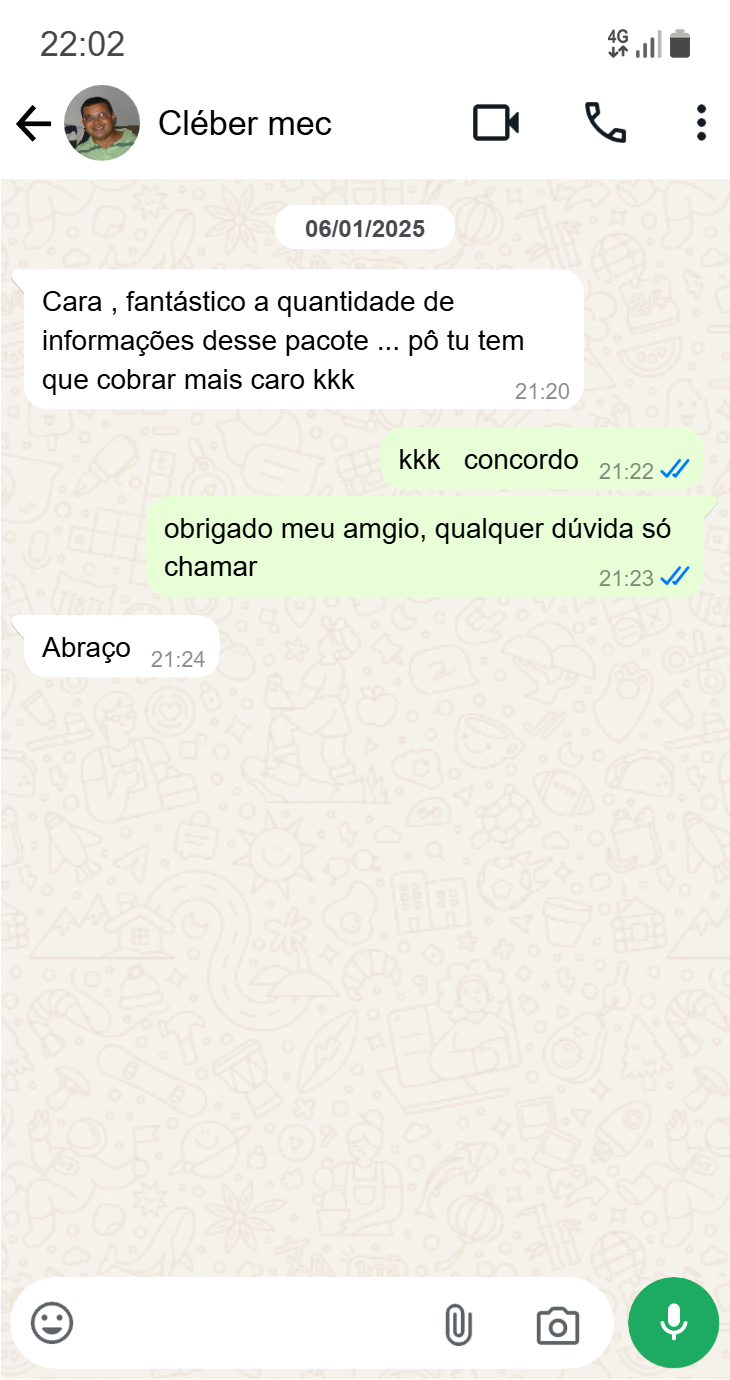Open Cléber mec's profile picture
Viewport: 730px width, 1380px height.
(x=102, y=123)
